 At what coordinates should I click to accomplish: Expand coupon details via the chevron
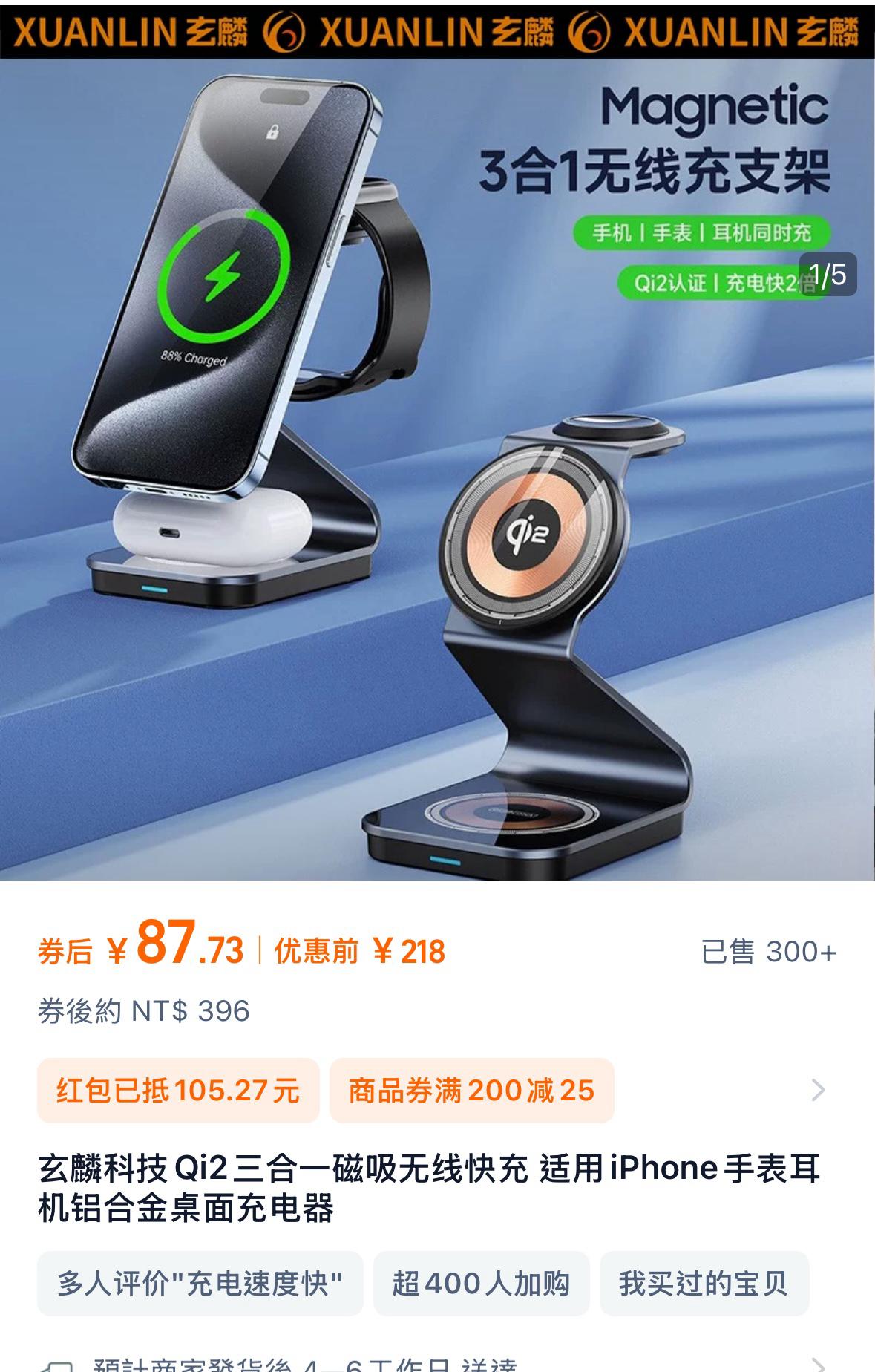(818, 1090)
